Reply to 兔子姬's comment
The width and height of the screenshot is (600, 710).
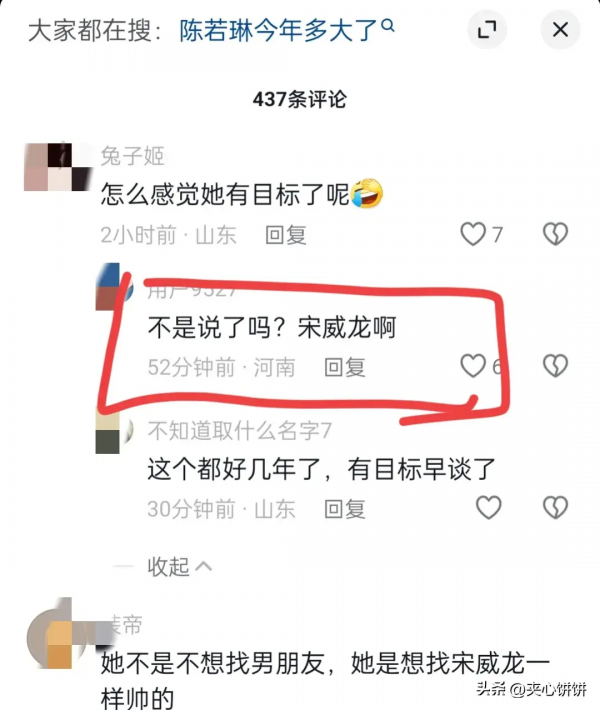[x=286, y=235]
